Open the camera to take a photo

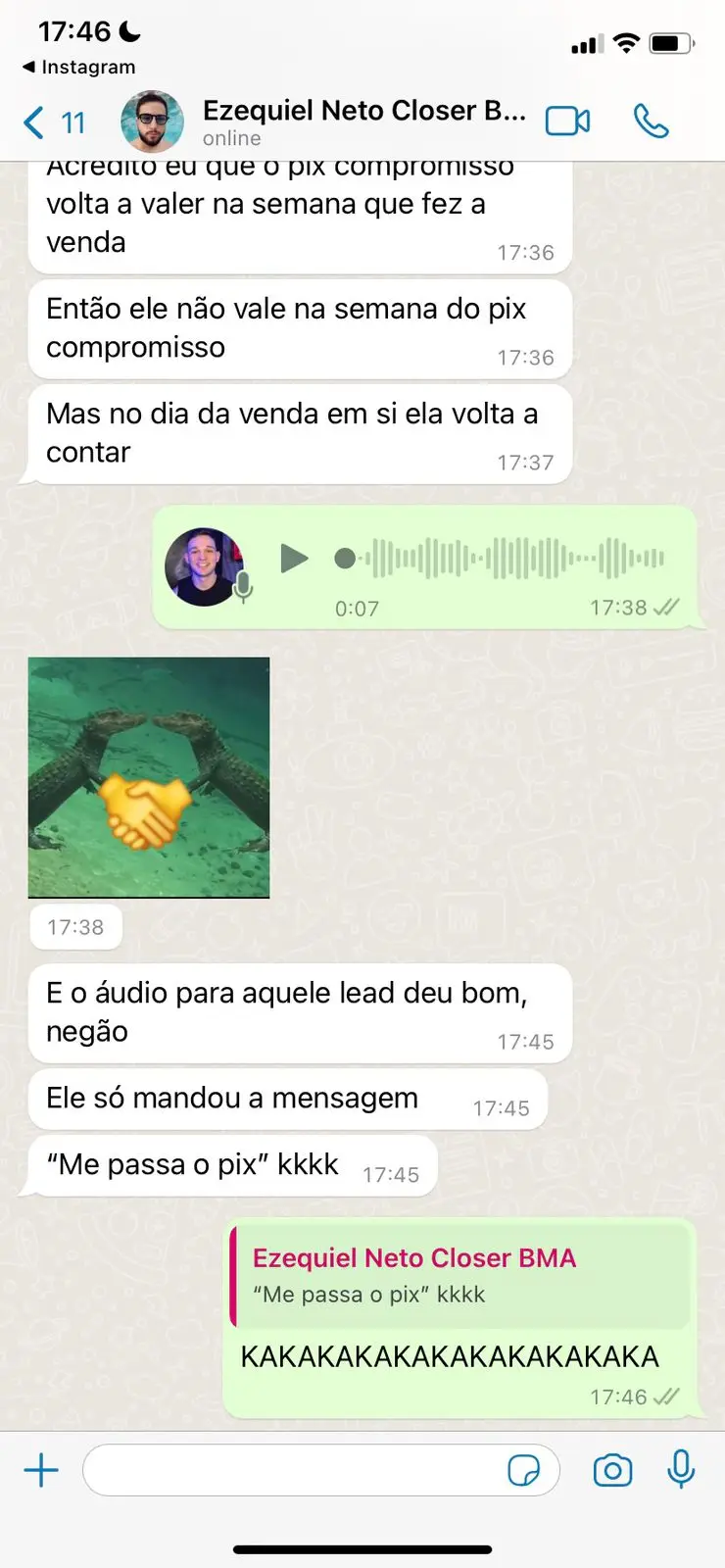pos(612,1470)
